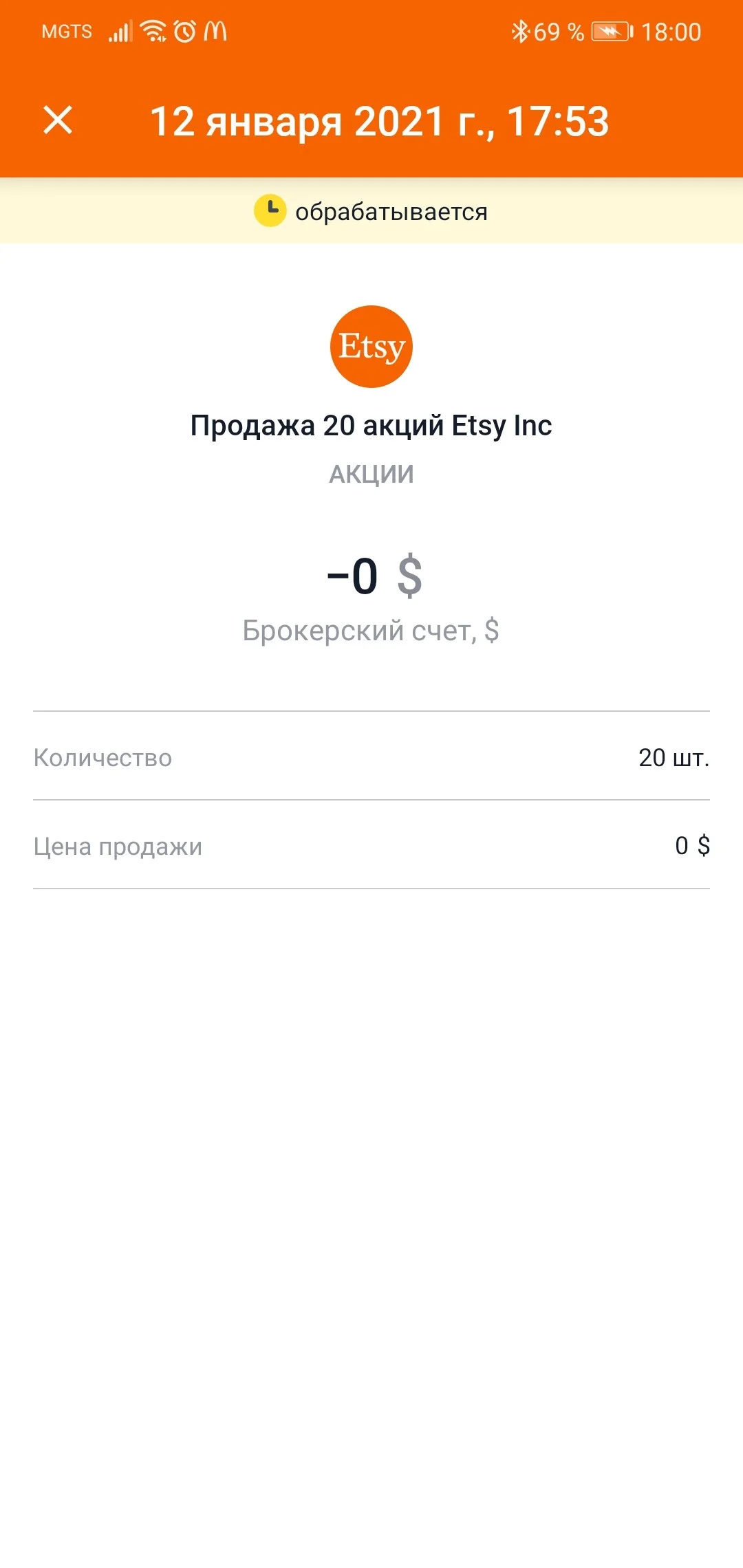
Task: Close the transaction details screen
Action: (x=58, y=120)
